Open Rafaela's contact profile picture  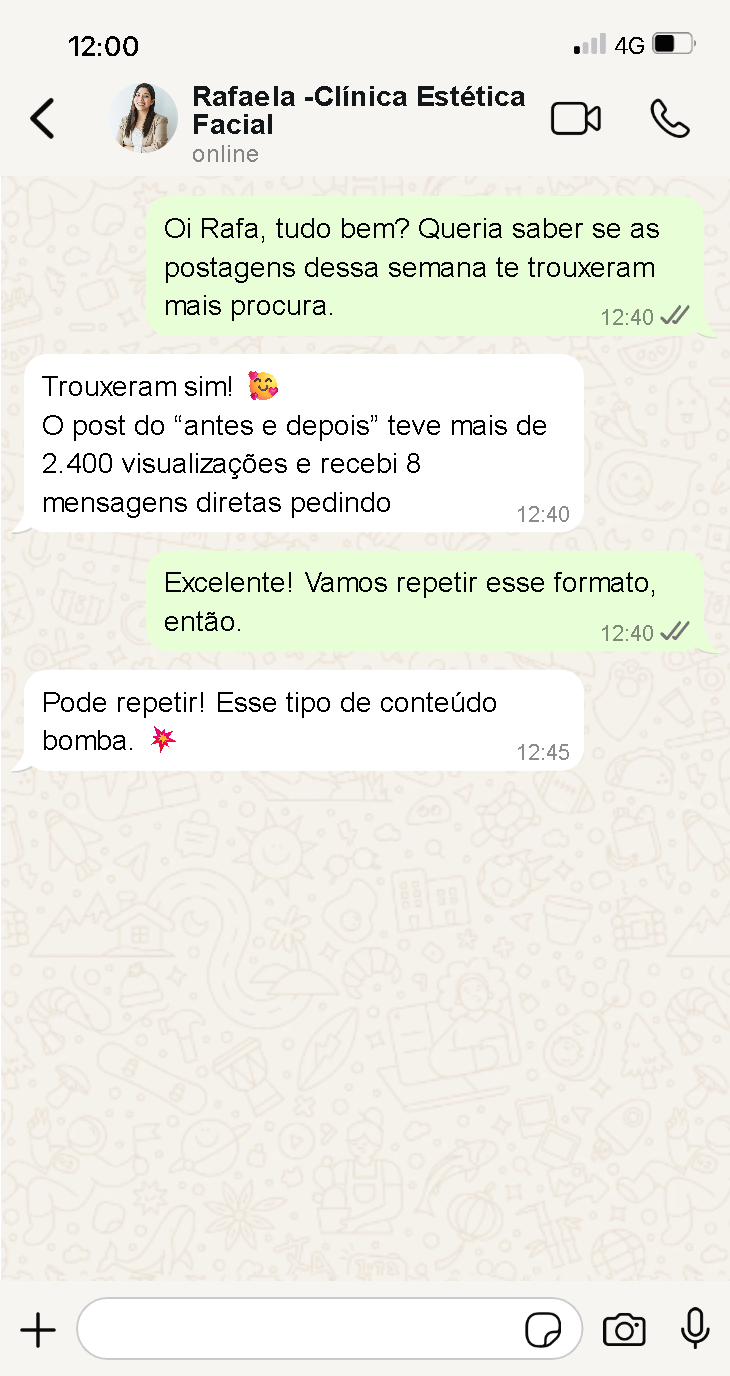[143, 118]
